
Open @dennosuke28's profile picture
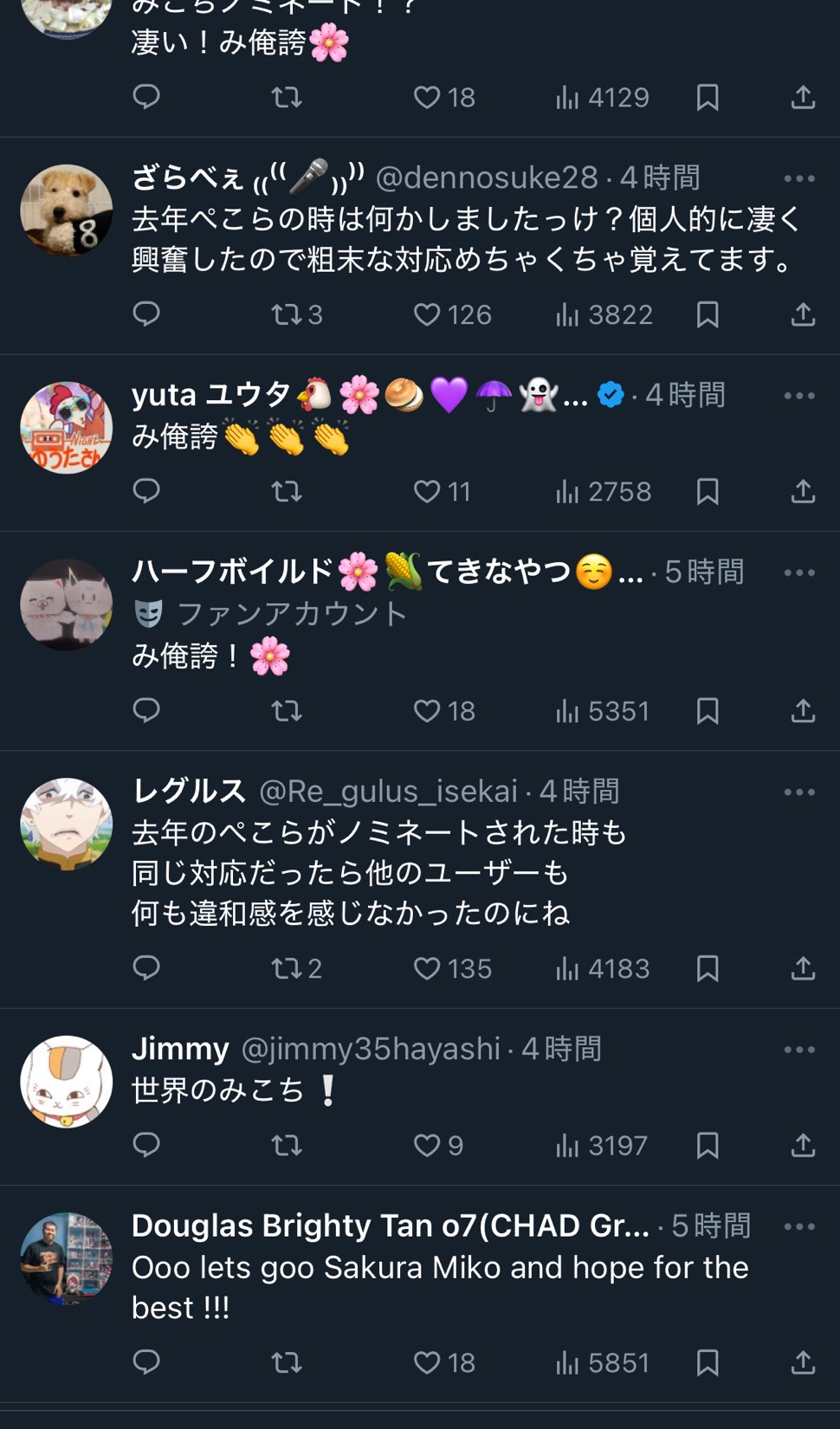pyautogui.click(x=67, y=210)
